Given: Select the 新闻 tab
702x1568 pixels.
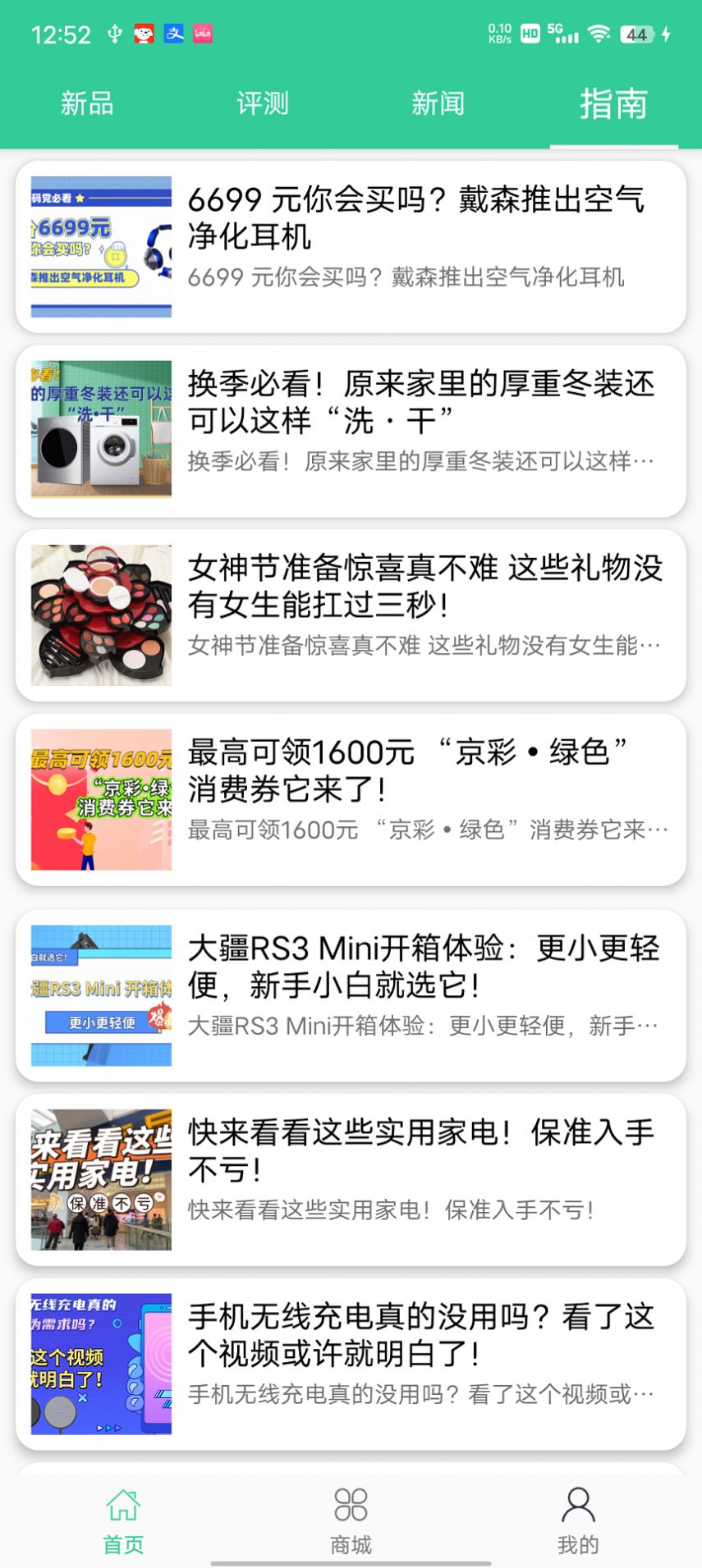Looking at the screenshot, I should pos(438,104).
